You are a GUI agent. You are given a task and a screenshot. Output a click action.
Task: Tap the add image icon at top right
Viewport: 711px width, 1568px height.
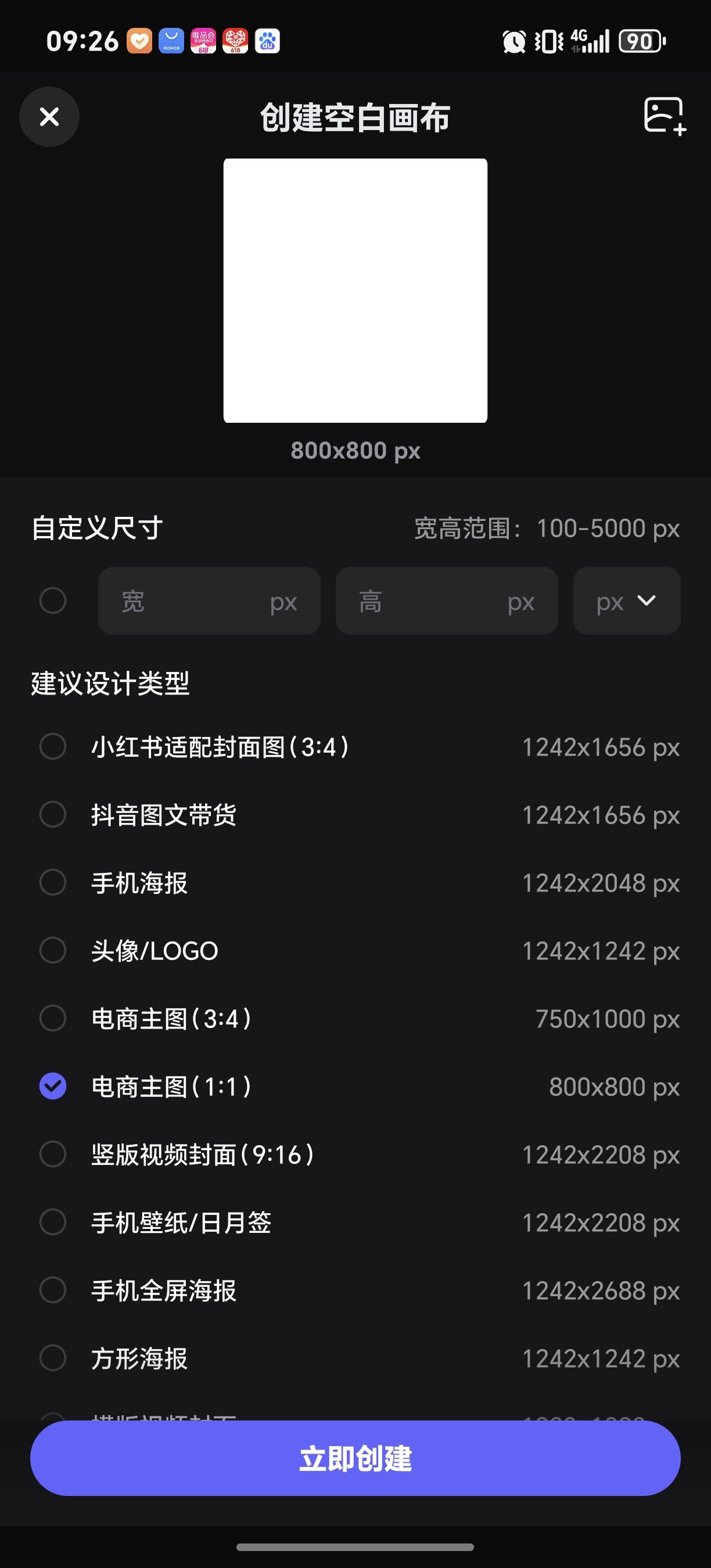(665, 115)
